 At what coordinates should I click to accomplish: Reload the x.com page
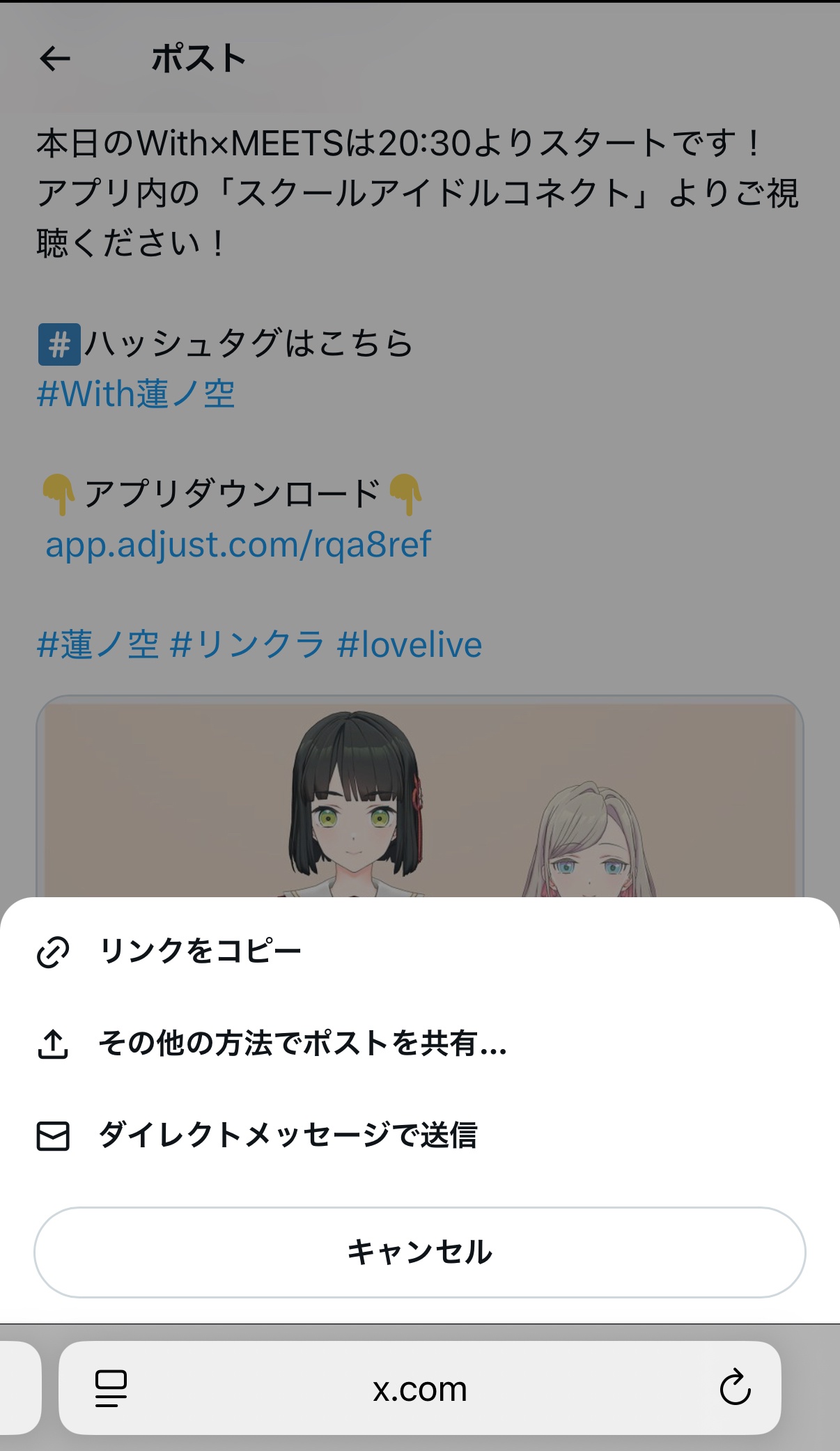point(735,1388)
